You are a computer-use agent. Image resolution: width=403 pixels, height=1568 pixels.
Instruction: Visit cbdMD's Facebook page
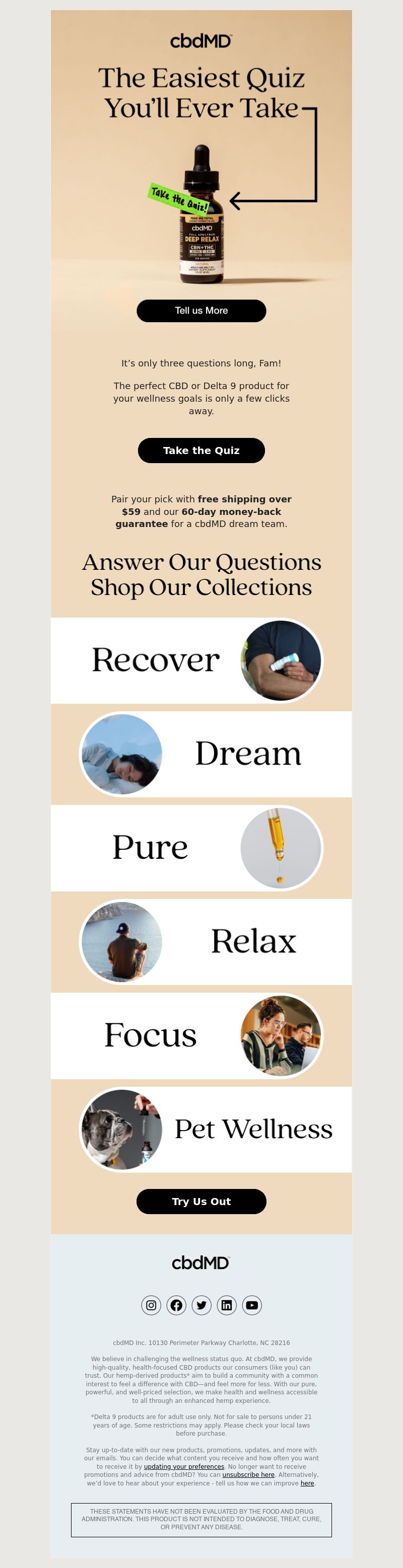tap(176, 1304)
